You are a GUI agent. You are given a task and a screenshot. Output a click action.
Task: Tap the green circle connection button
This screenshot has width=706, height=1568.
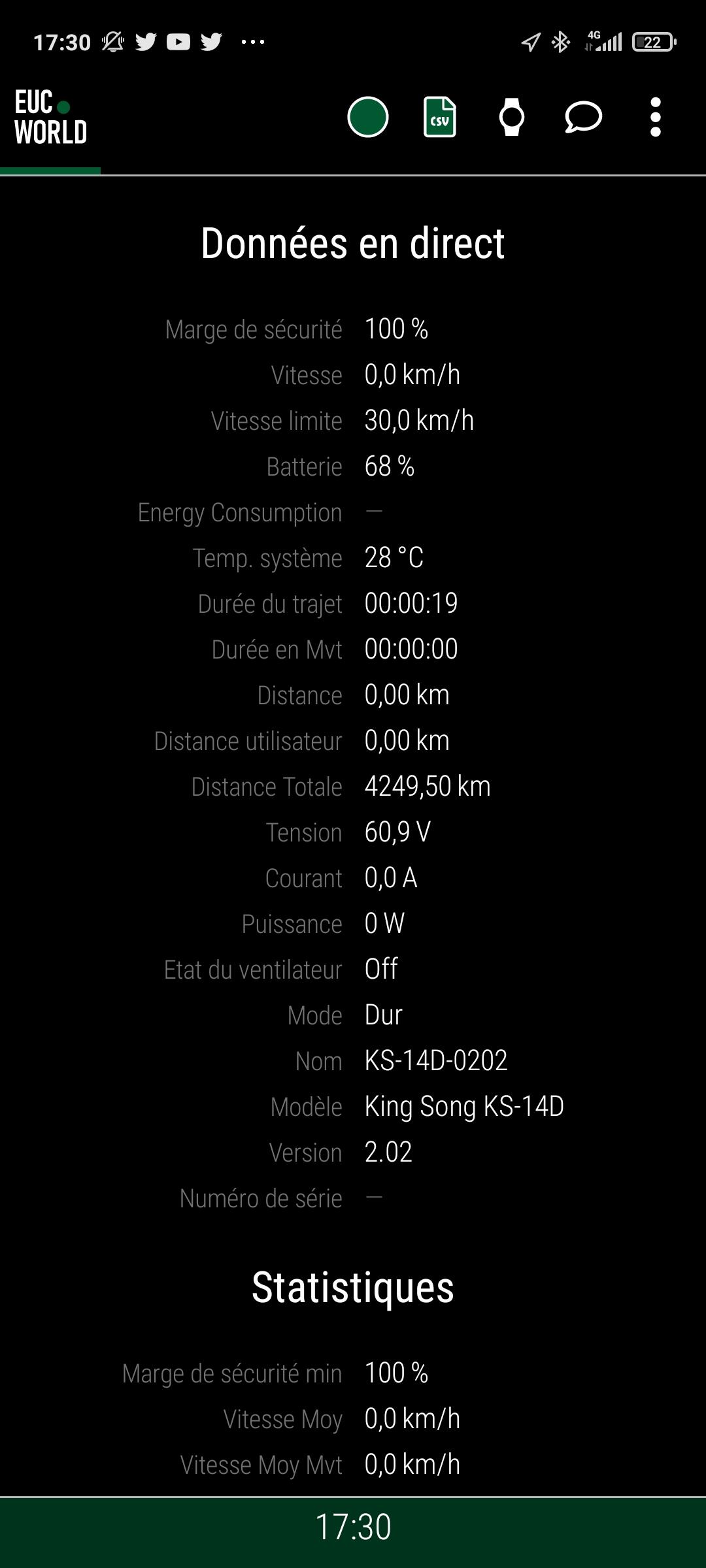coord(368,118)
